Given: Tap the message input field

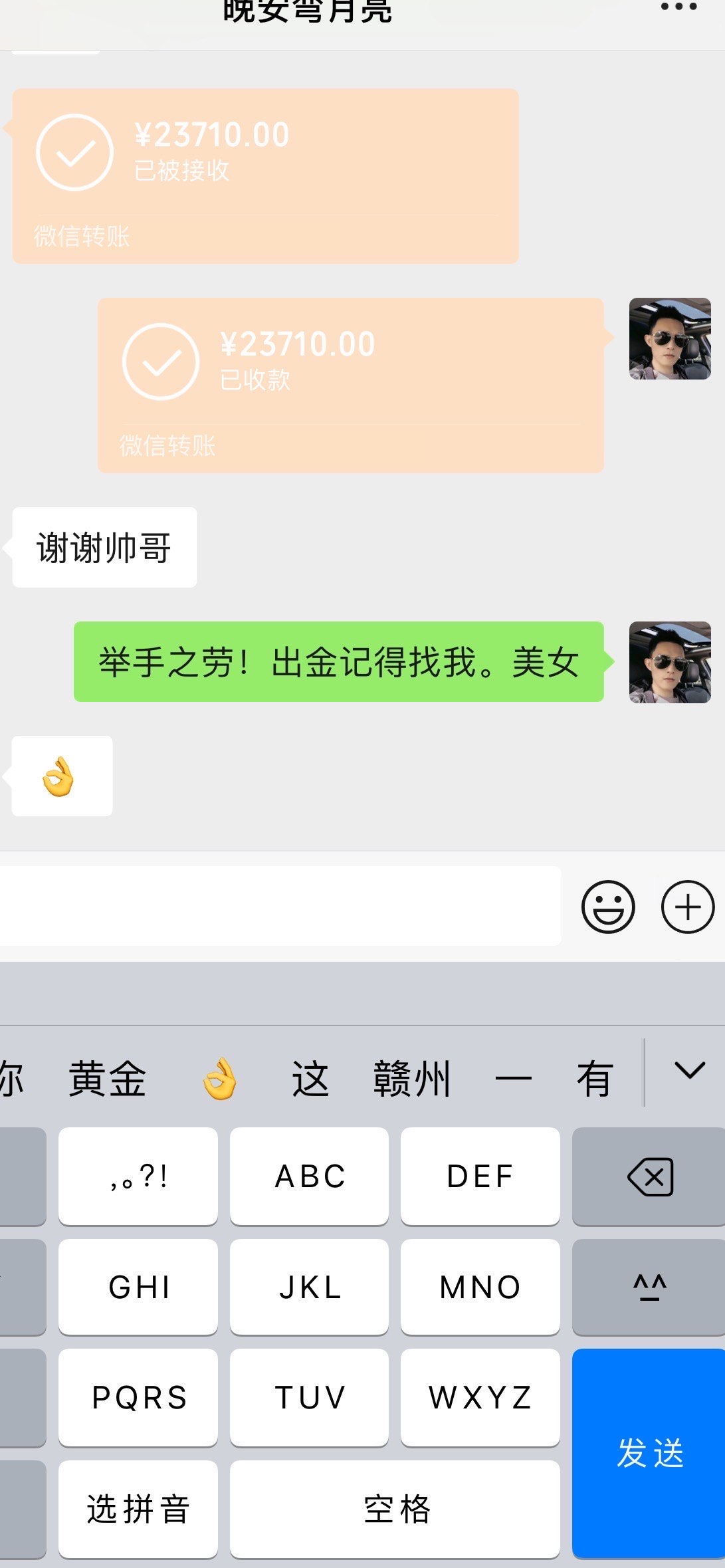Looking at the screenshot, I should click(279, 905).
